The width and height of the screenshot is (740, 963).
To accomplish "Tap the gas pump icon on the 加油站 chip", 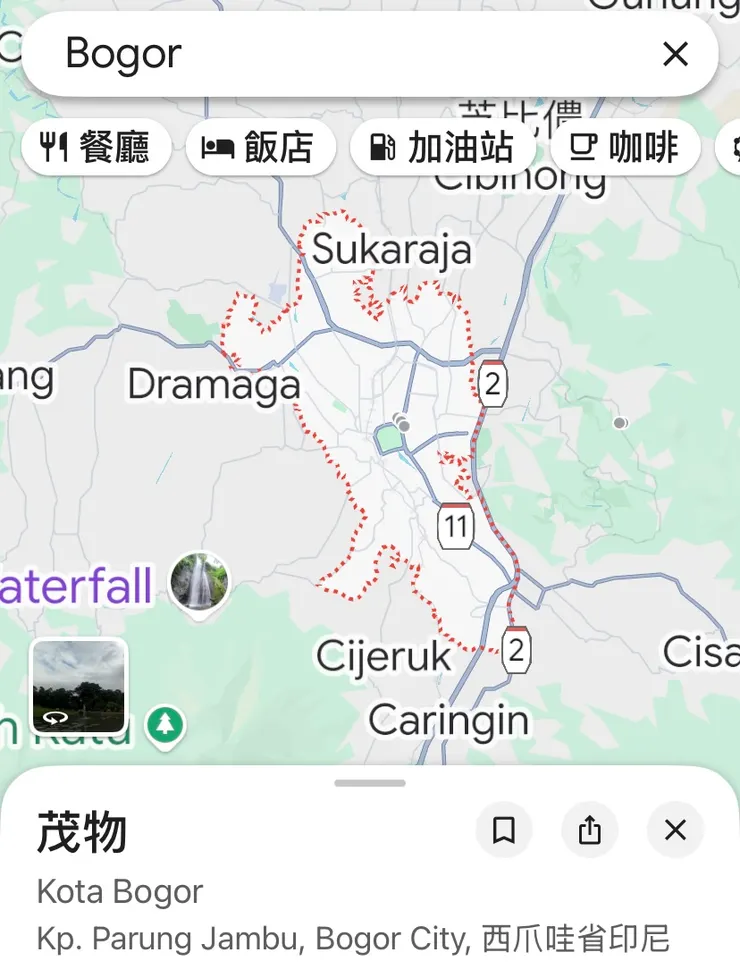I will coord(381,146).
